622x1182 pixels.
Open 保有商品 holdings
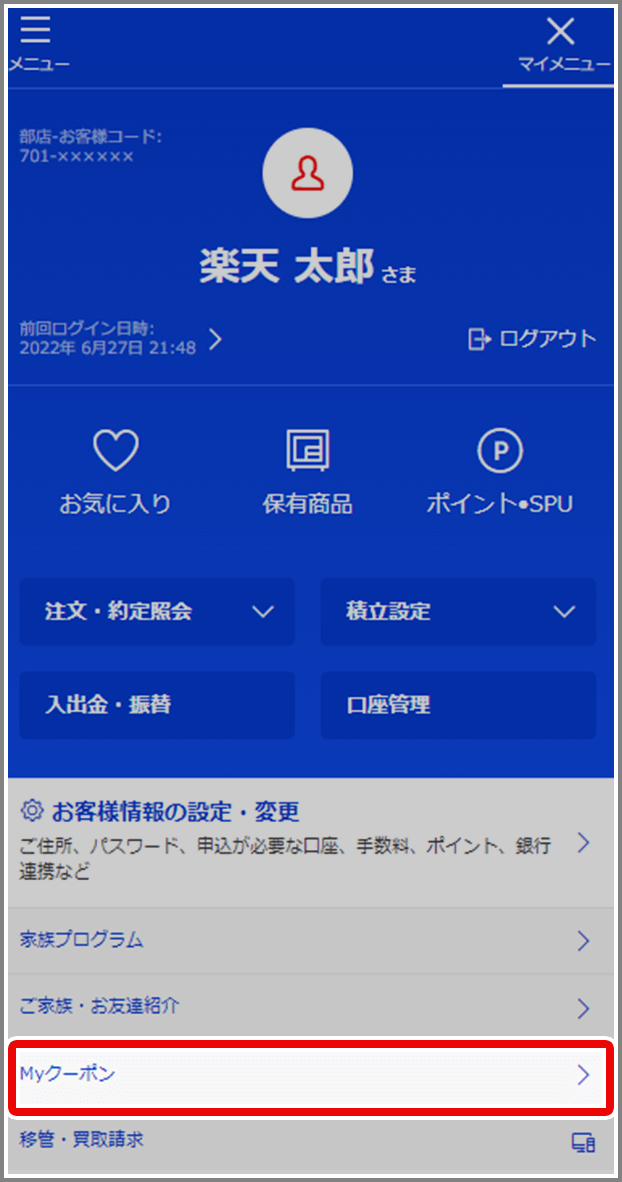pos(307,473)
